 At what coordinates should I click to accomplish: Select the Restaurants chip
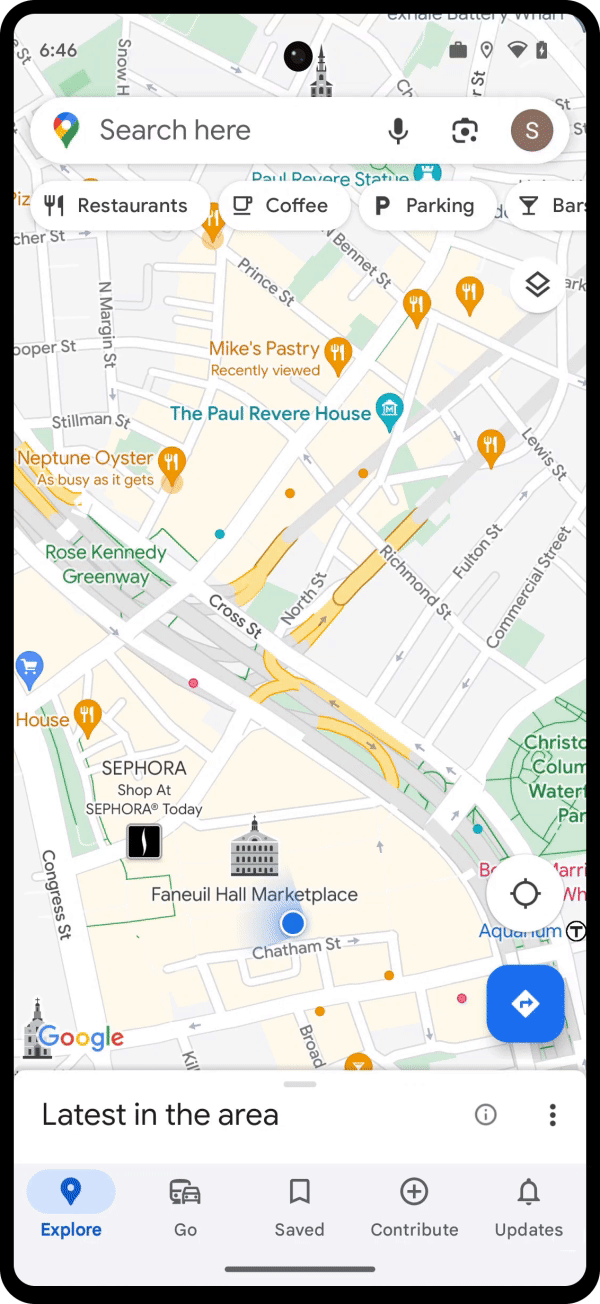pos(118,206)
